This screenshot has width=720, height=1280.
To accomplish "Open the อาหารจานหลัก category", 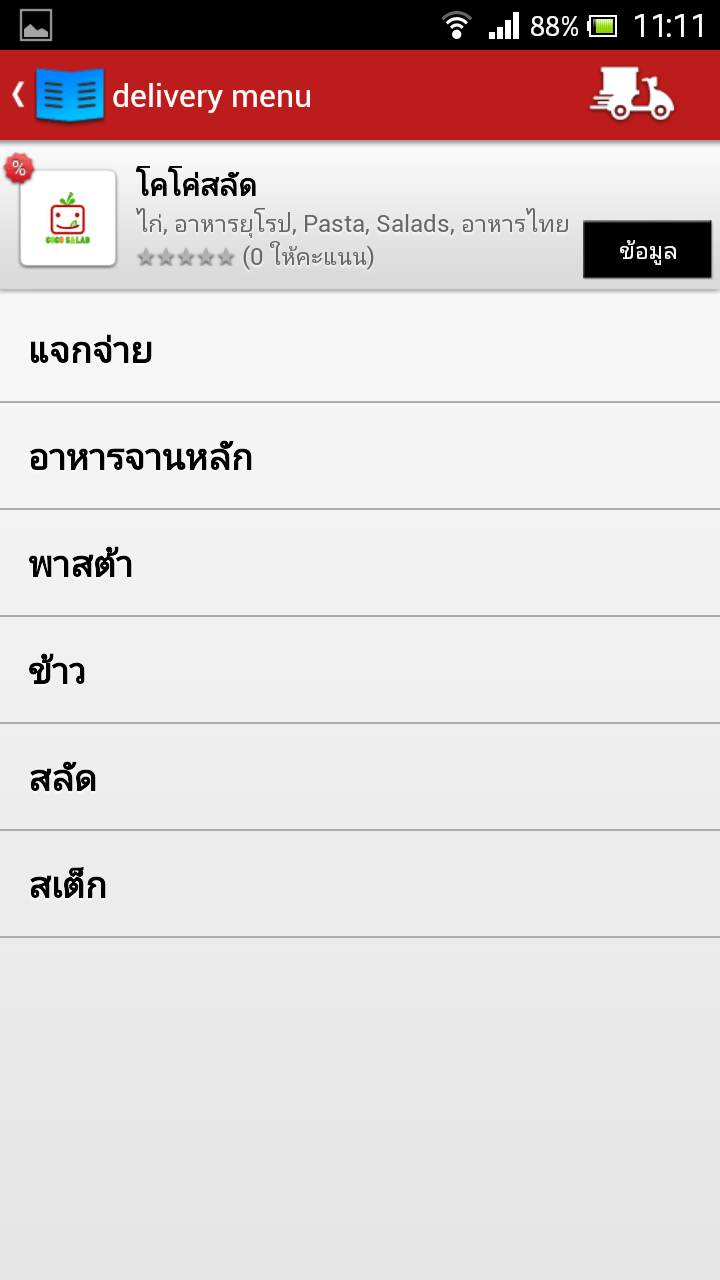I will tap(360, 456).
